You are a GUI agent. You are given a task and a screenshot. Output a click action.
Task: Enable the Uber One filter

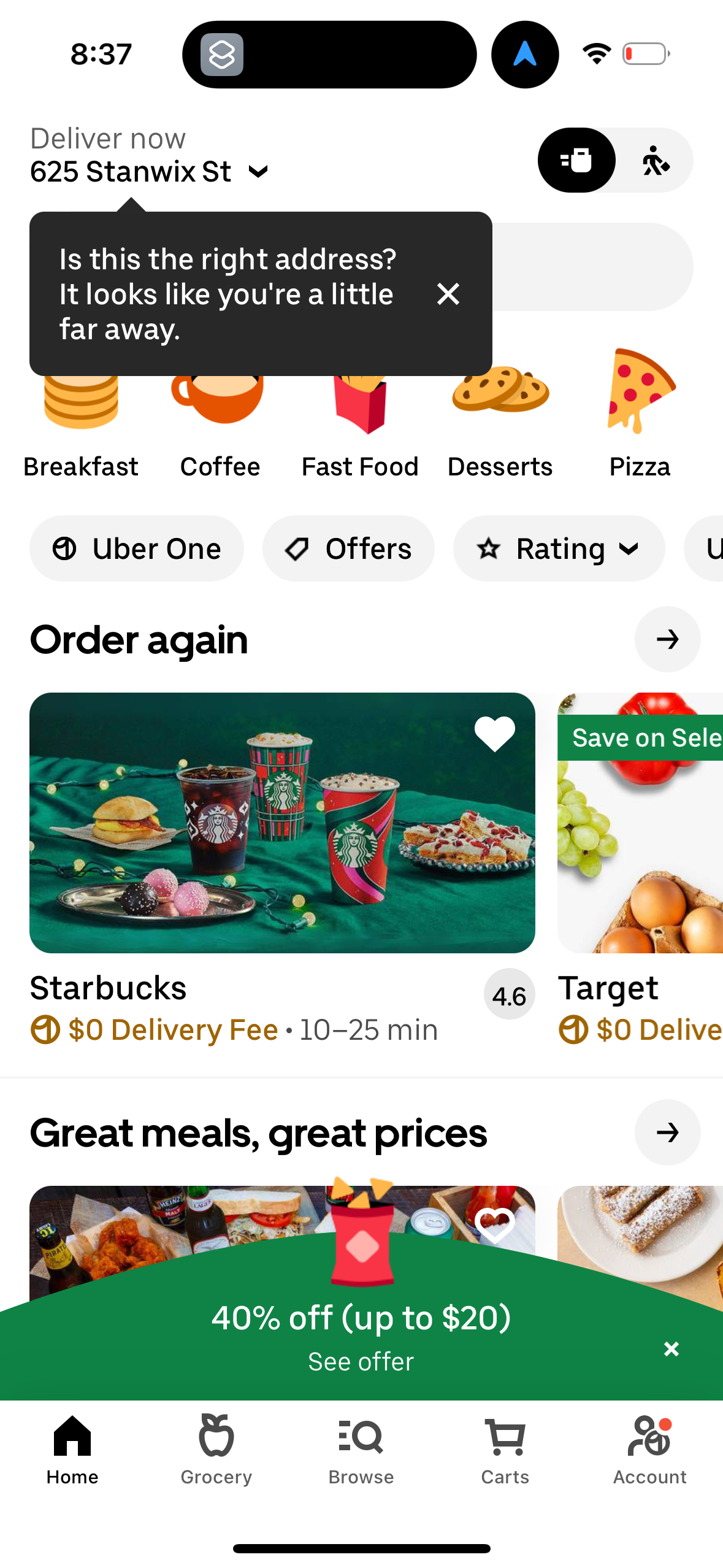coord(136,548)
